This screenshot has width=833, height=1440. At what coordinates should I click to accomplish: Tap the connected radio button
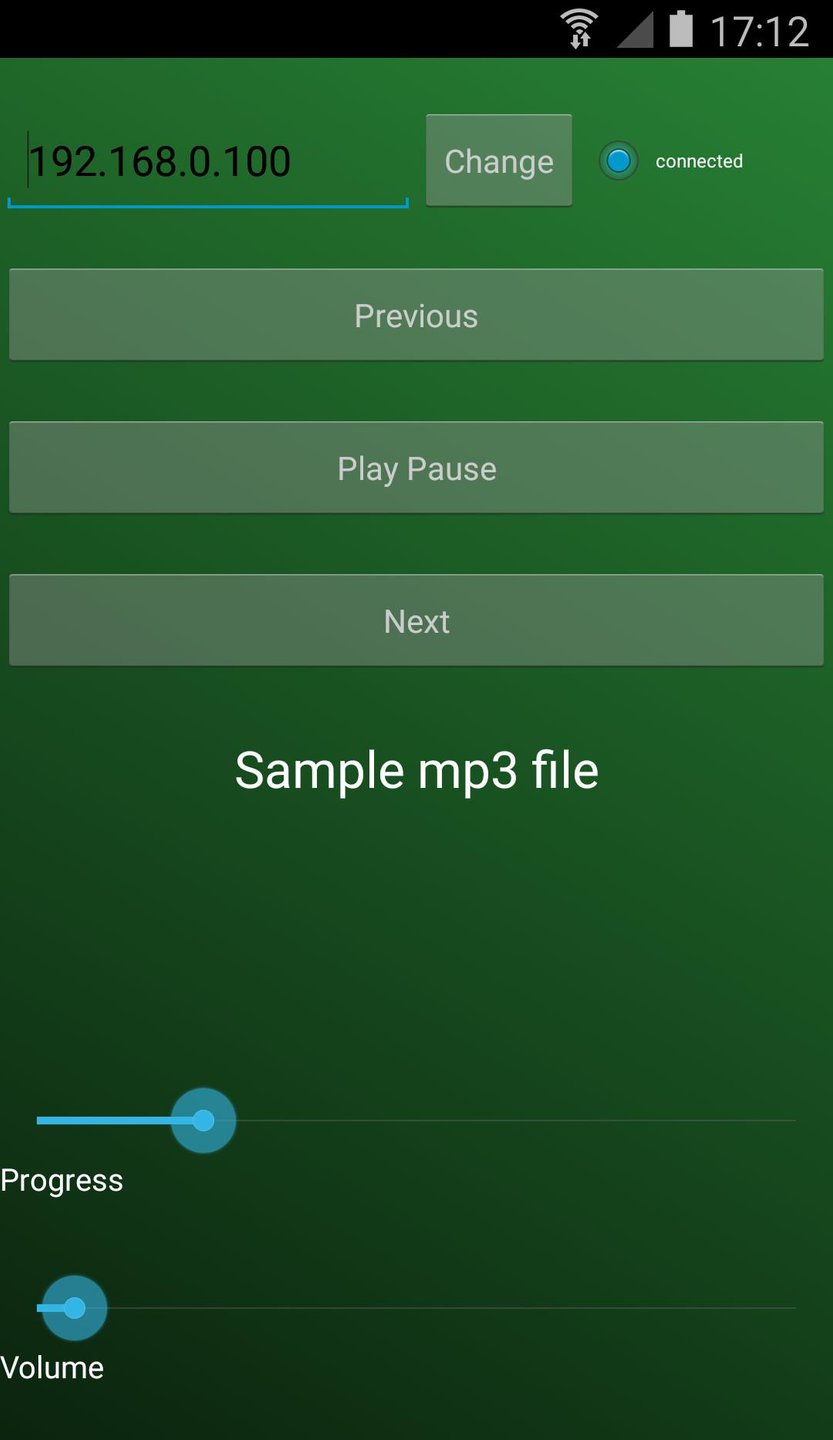618,161
